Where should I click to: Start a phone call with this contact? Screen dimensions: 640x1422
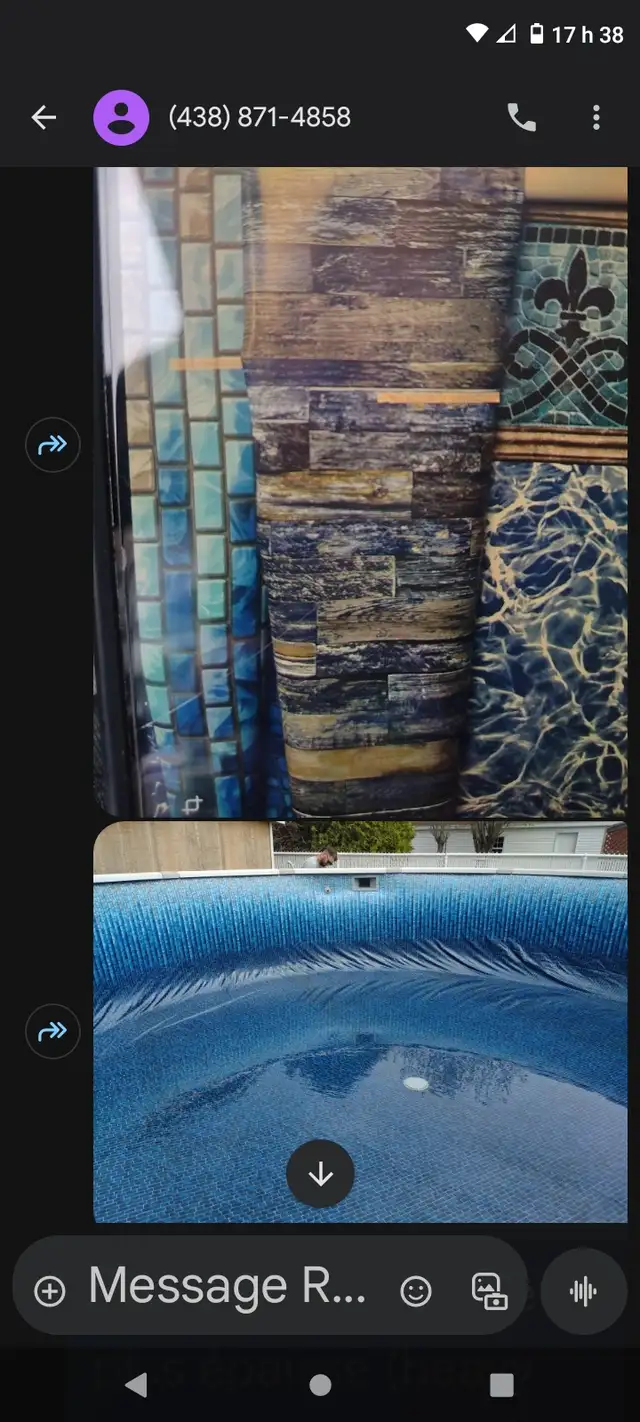tap(521, 118)
